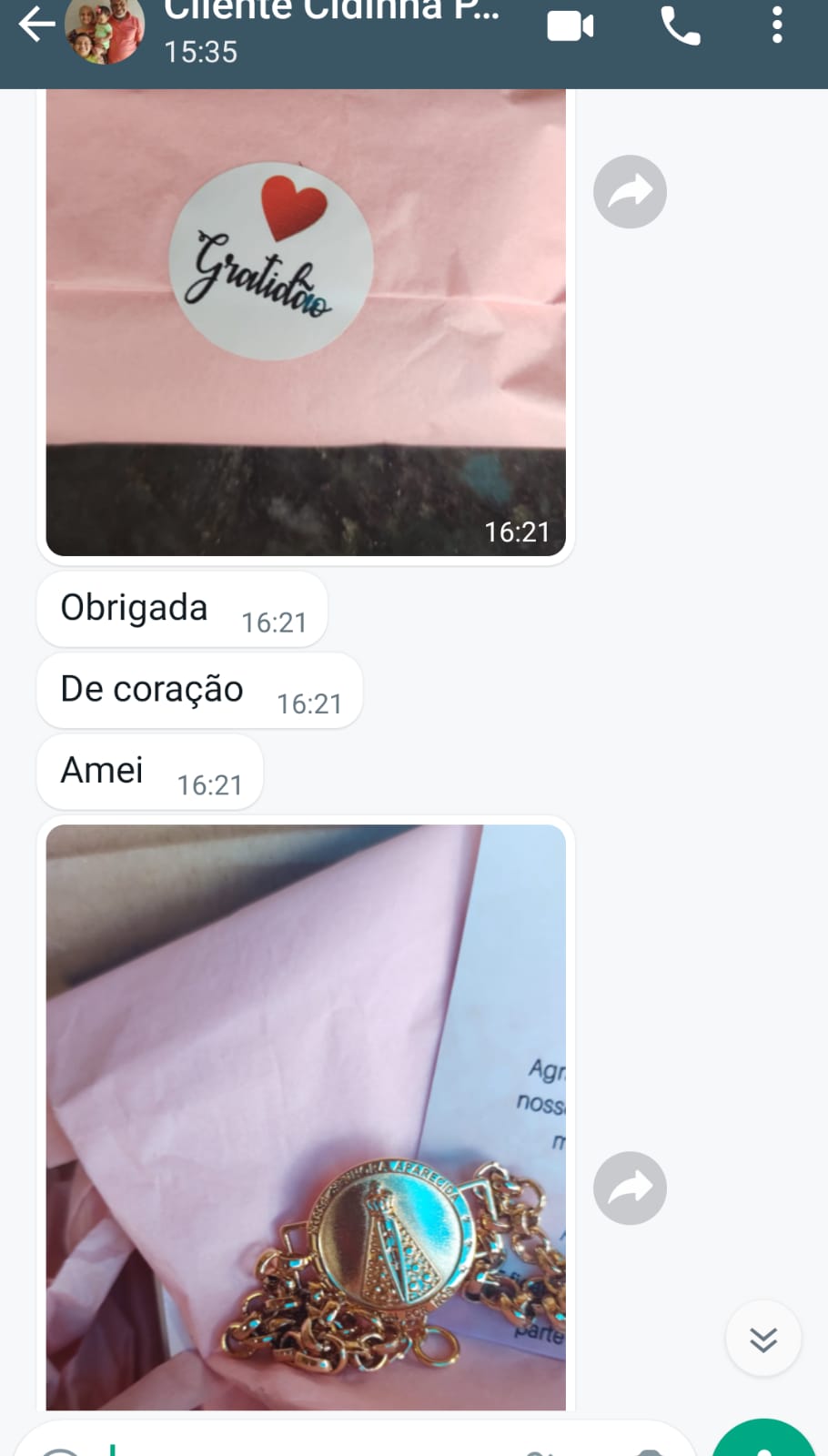828x1456 pixels.
Task: Start a voice call
Action: point(680,27)
